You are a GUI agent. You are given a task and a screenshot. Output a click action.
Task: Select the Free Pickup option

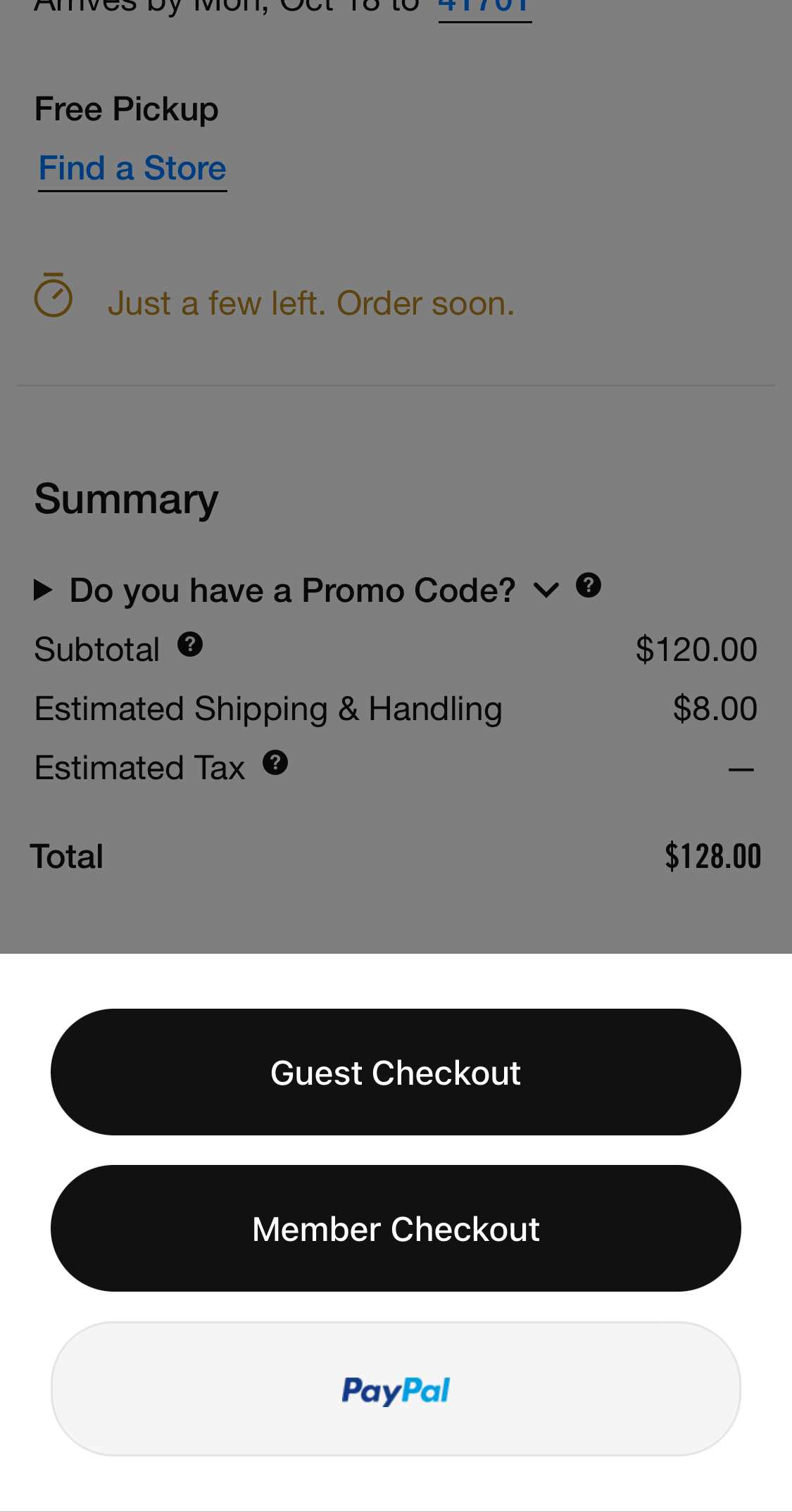[125, 108]
